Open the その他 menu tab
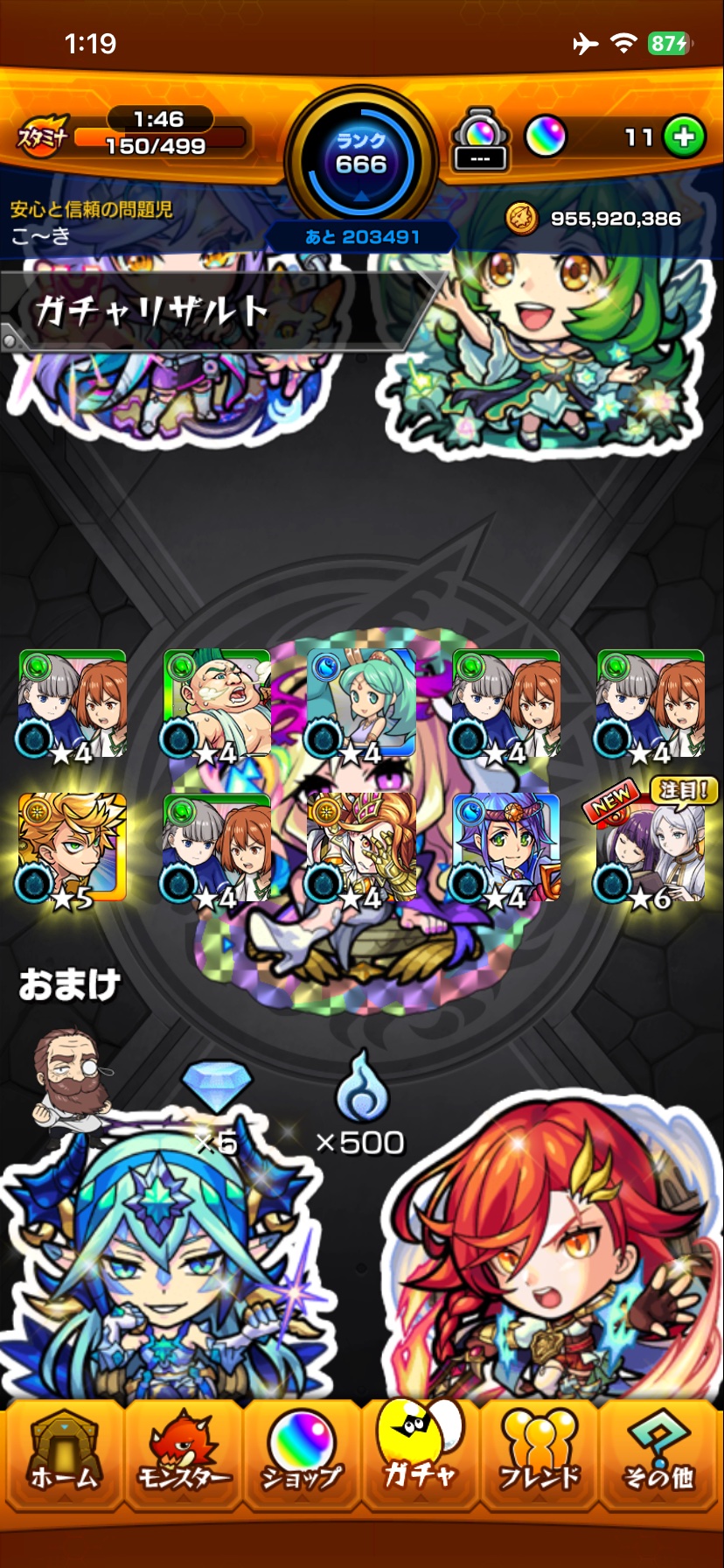724x1568 pixels. pos(658,1454)
